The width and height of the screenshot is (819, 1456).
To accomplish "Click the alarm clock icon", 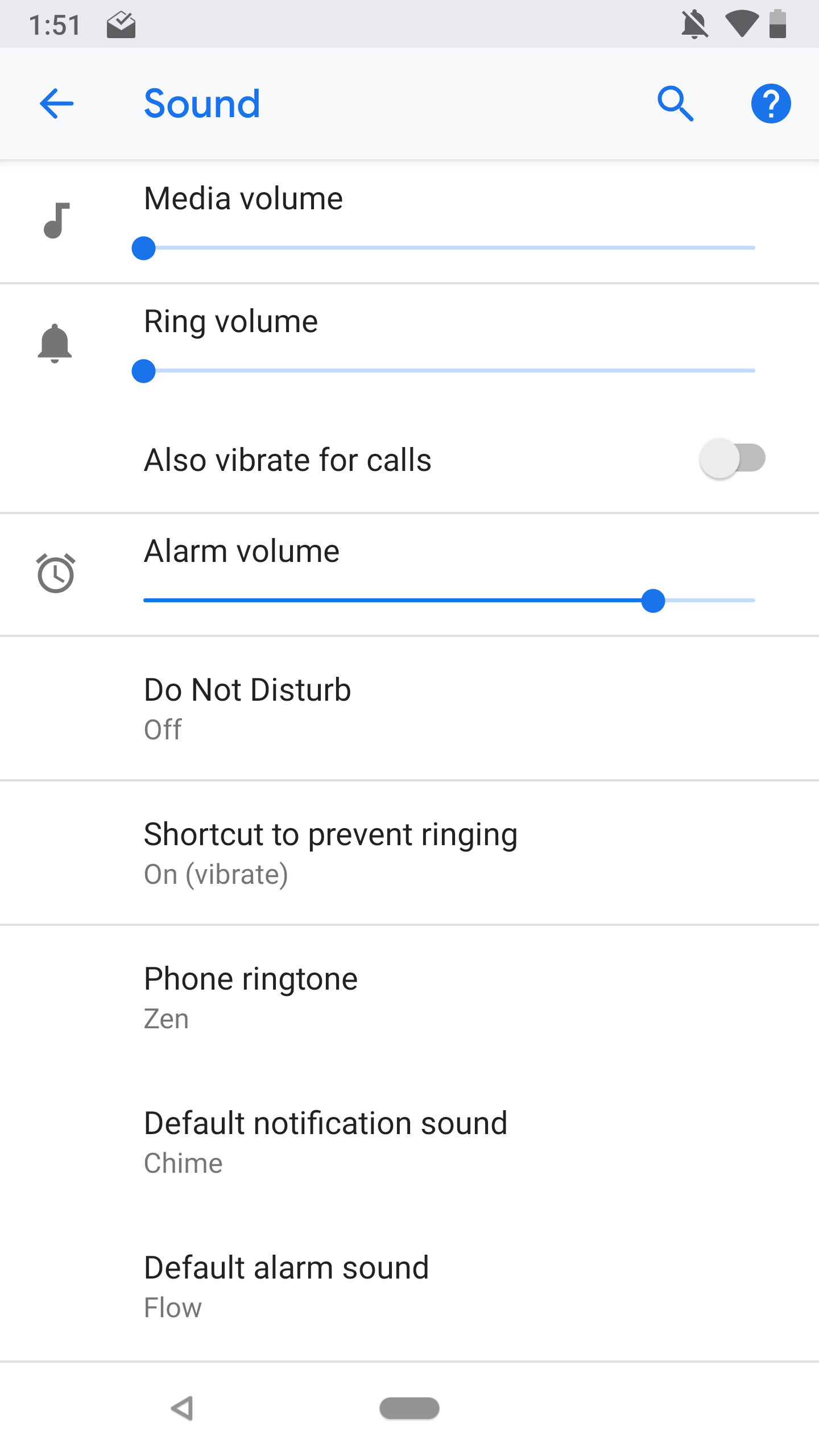I will point(55,574).
